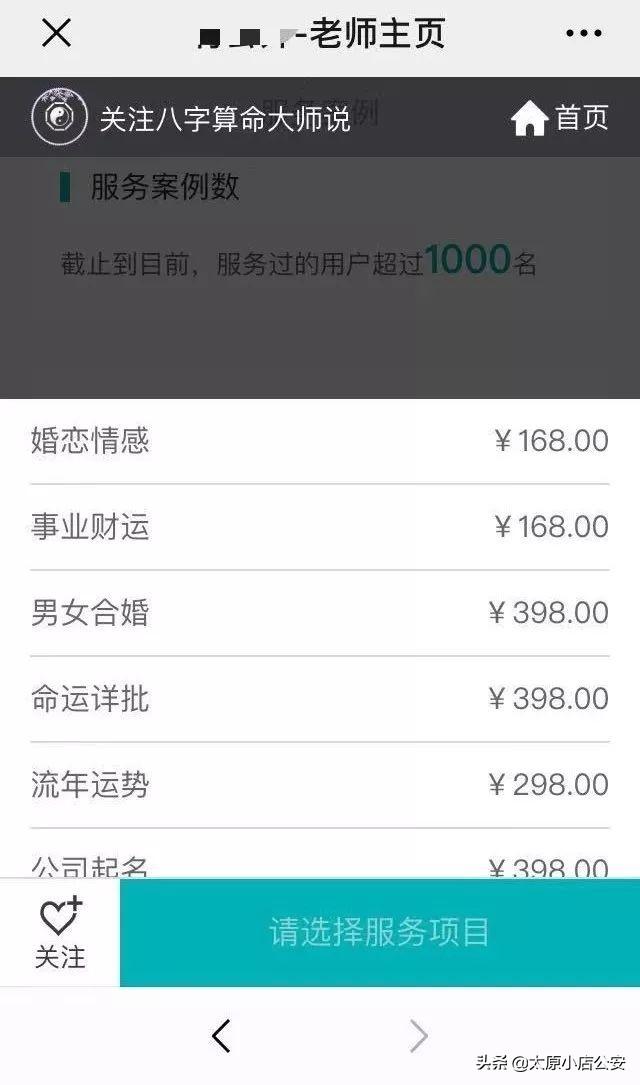Open the three-dot overflow menu
This screenshot has height=1085, width=640.
pos(583,34)
